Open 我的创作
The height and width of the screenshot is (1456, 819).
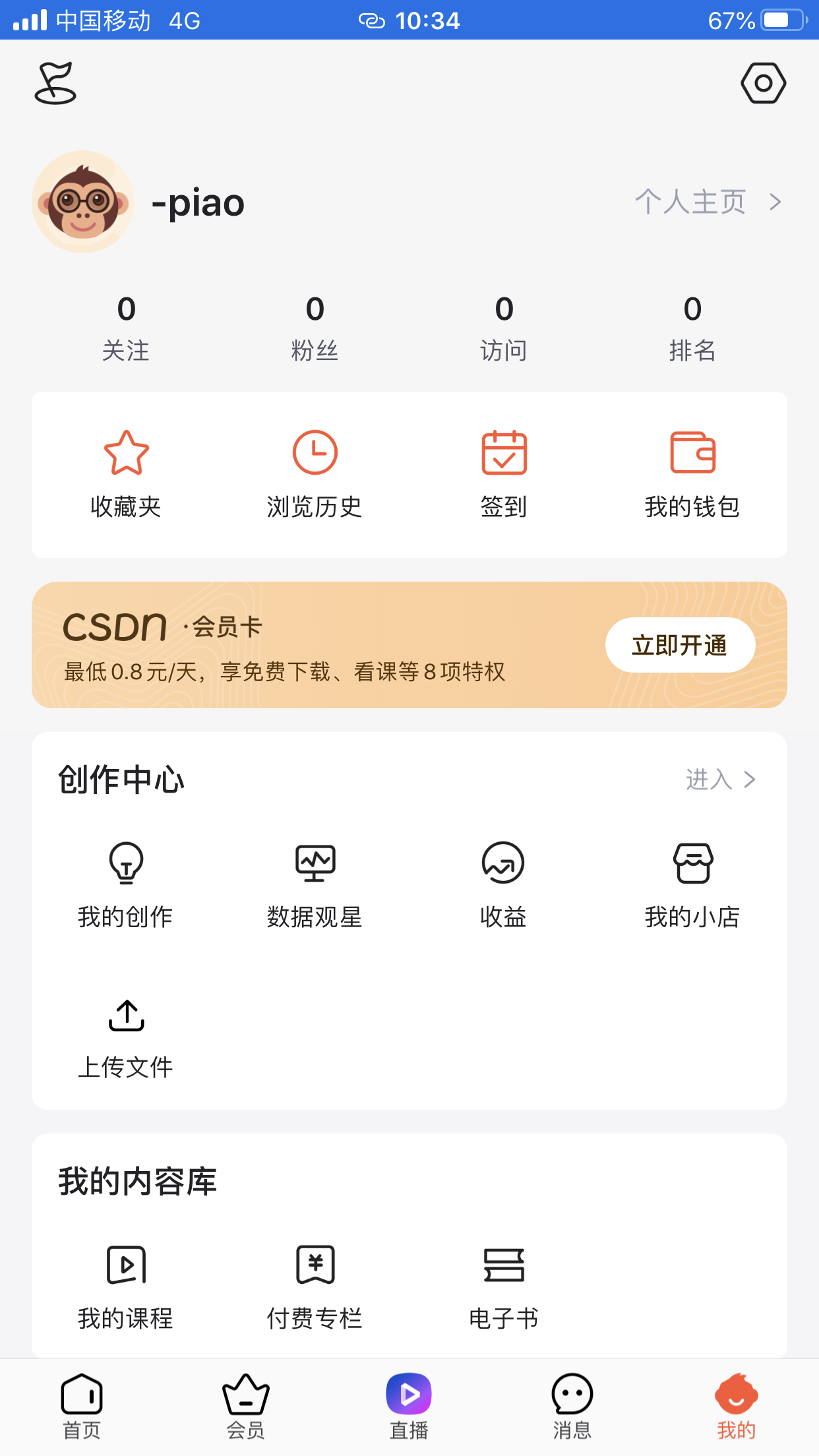[126, 884]
